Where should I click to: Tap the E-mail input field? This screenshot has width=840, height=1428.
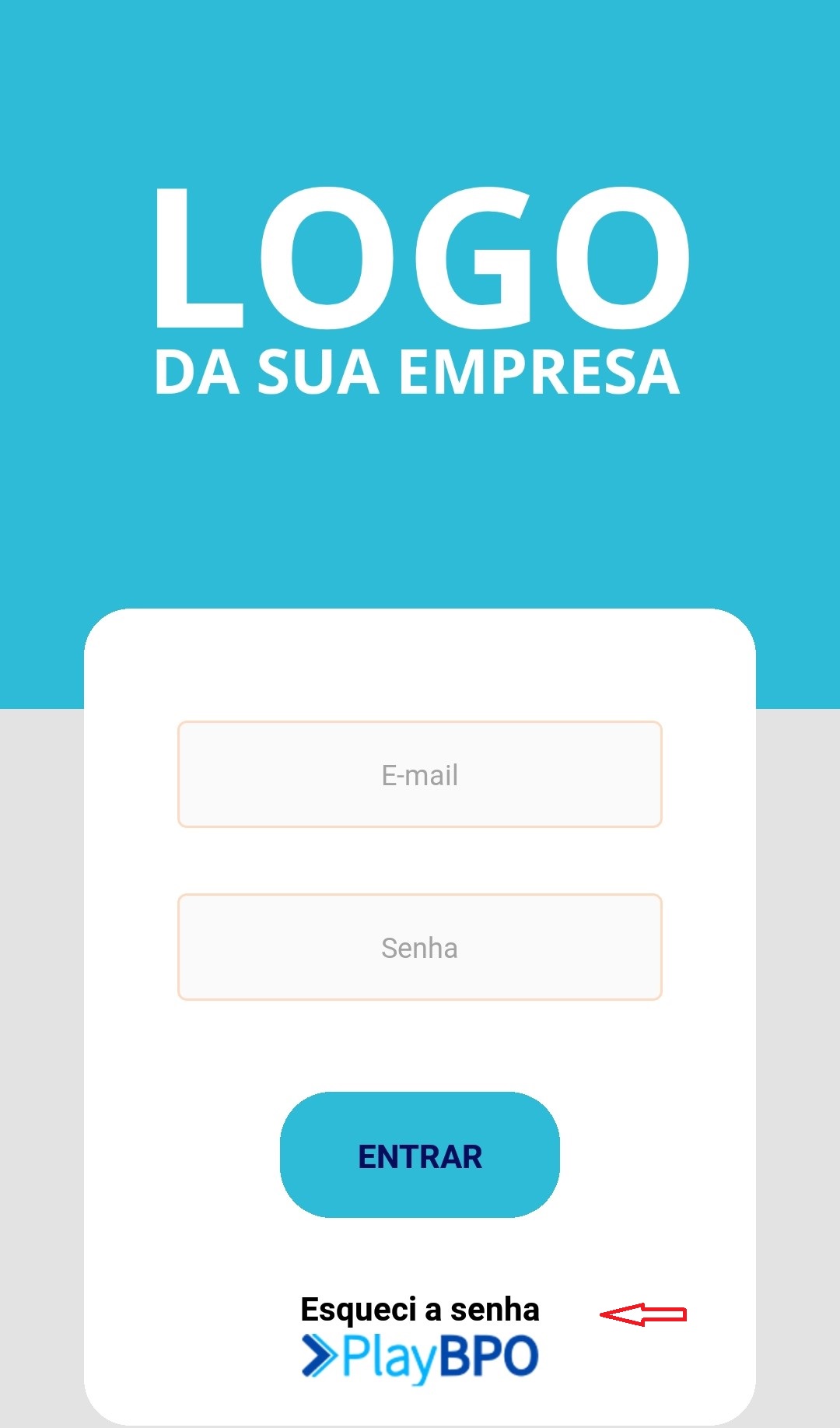(420, 774)
